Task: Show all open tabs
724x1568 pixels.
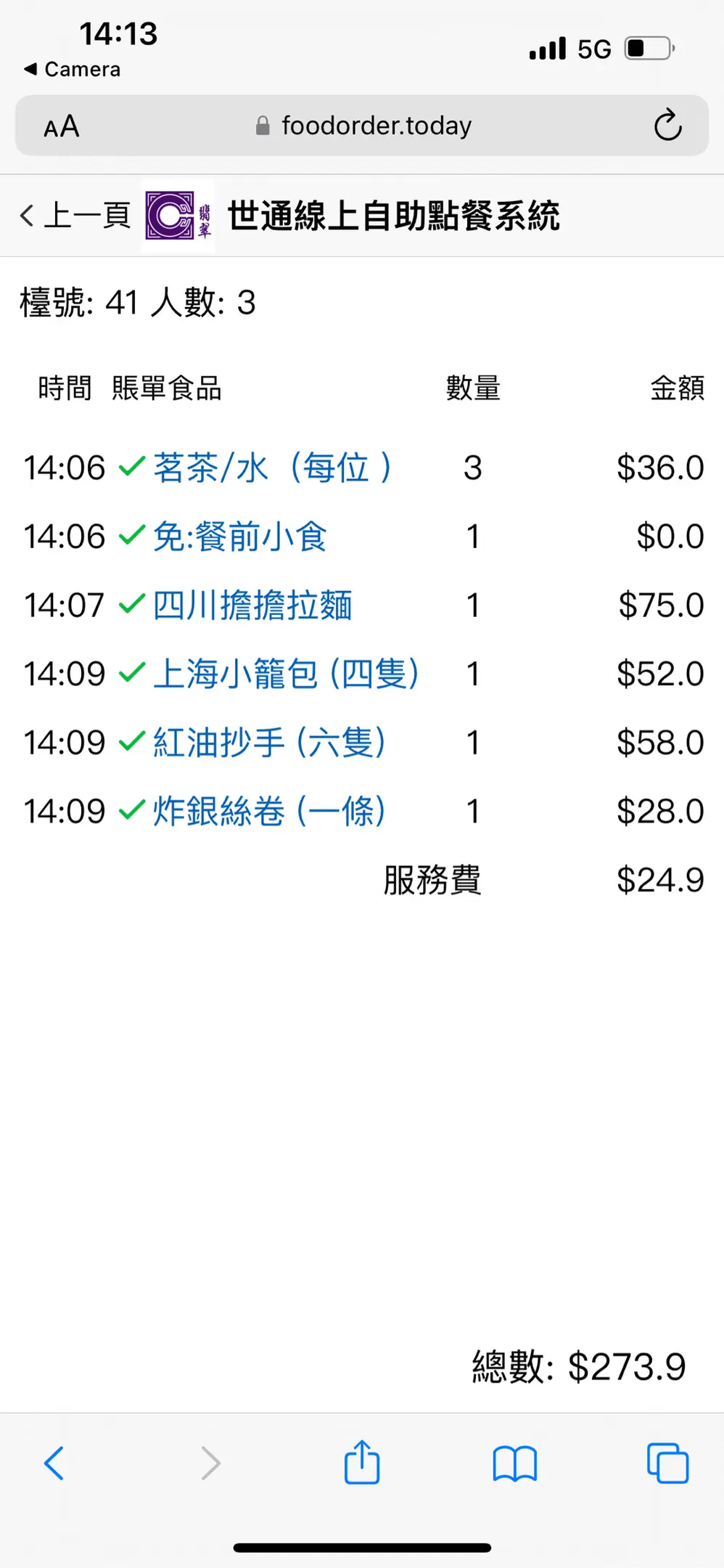Action: coord(667,1463)
